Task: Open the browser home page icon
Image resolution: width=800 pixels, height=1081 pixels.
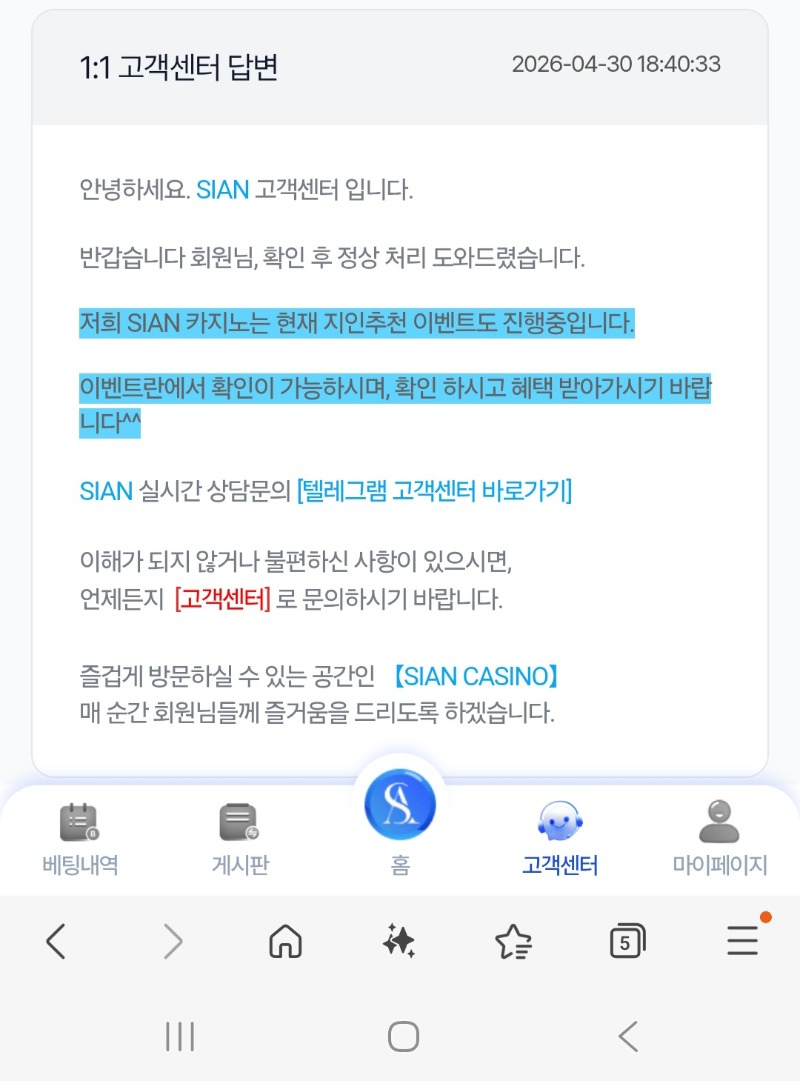Action: point(286,941)
